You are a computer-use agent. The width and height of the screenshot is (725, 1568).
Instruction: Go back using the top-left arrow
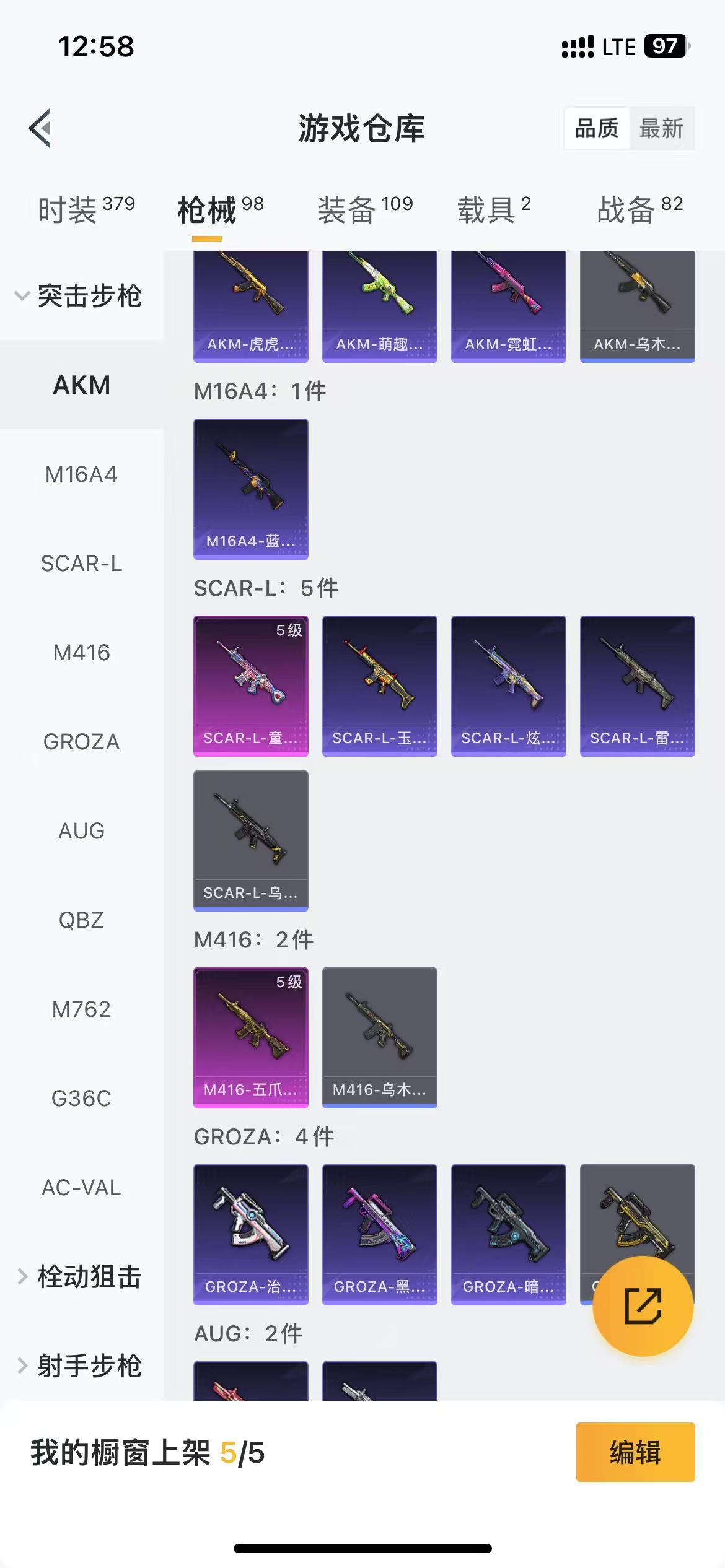pos(40,128)
